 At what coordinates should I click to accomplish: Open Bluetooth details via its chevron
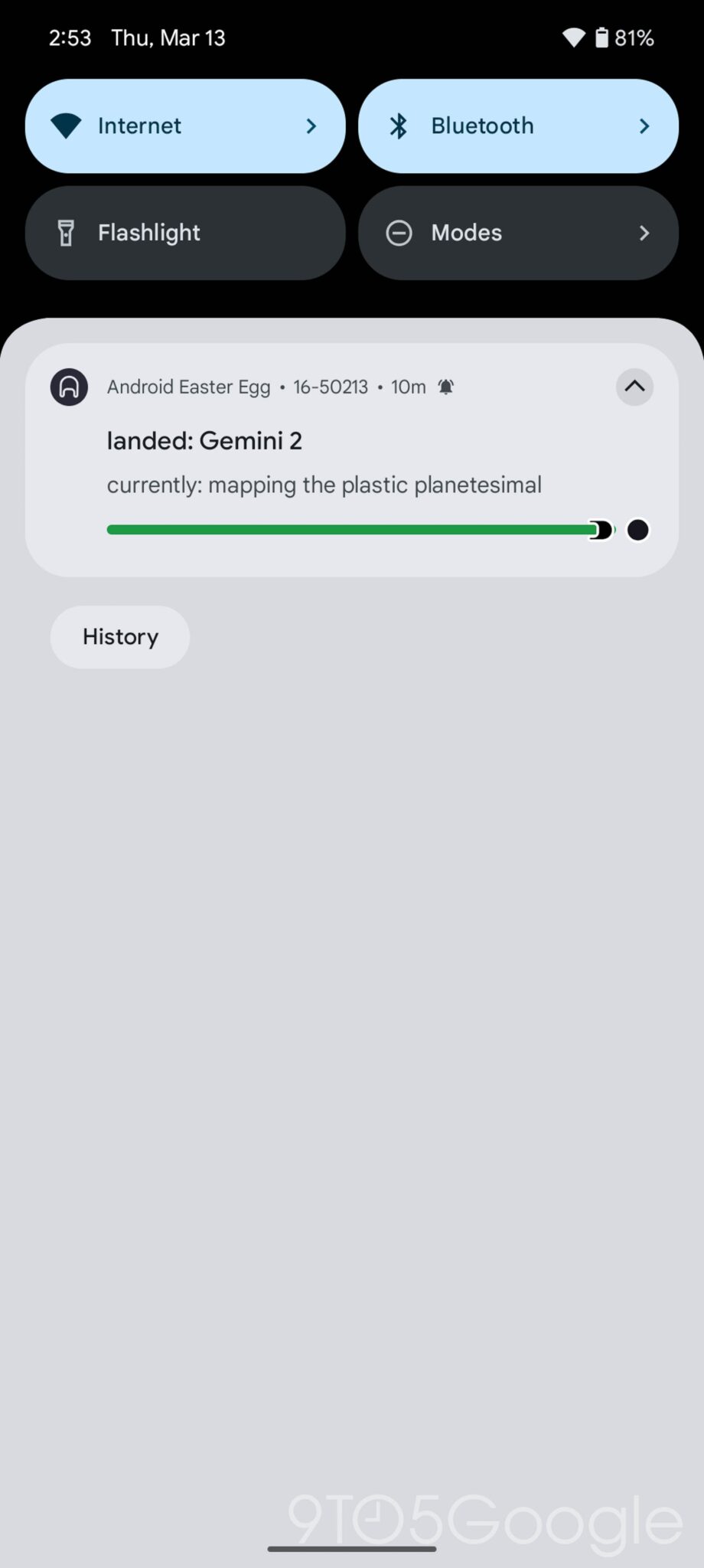[x=644, y=126]
